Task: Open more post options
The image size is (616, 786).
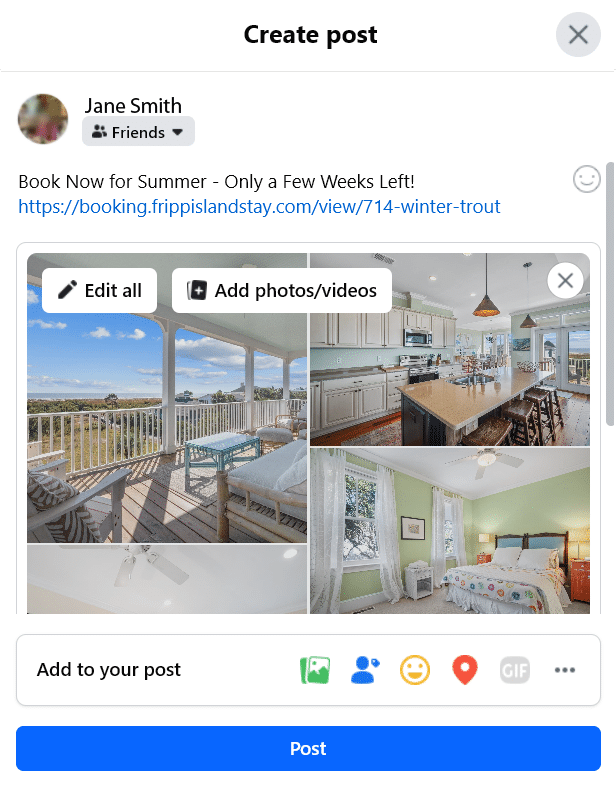Action: (565, 670)
